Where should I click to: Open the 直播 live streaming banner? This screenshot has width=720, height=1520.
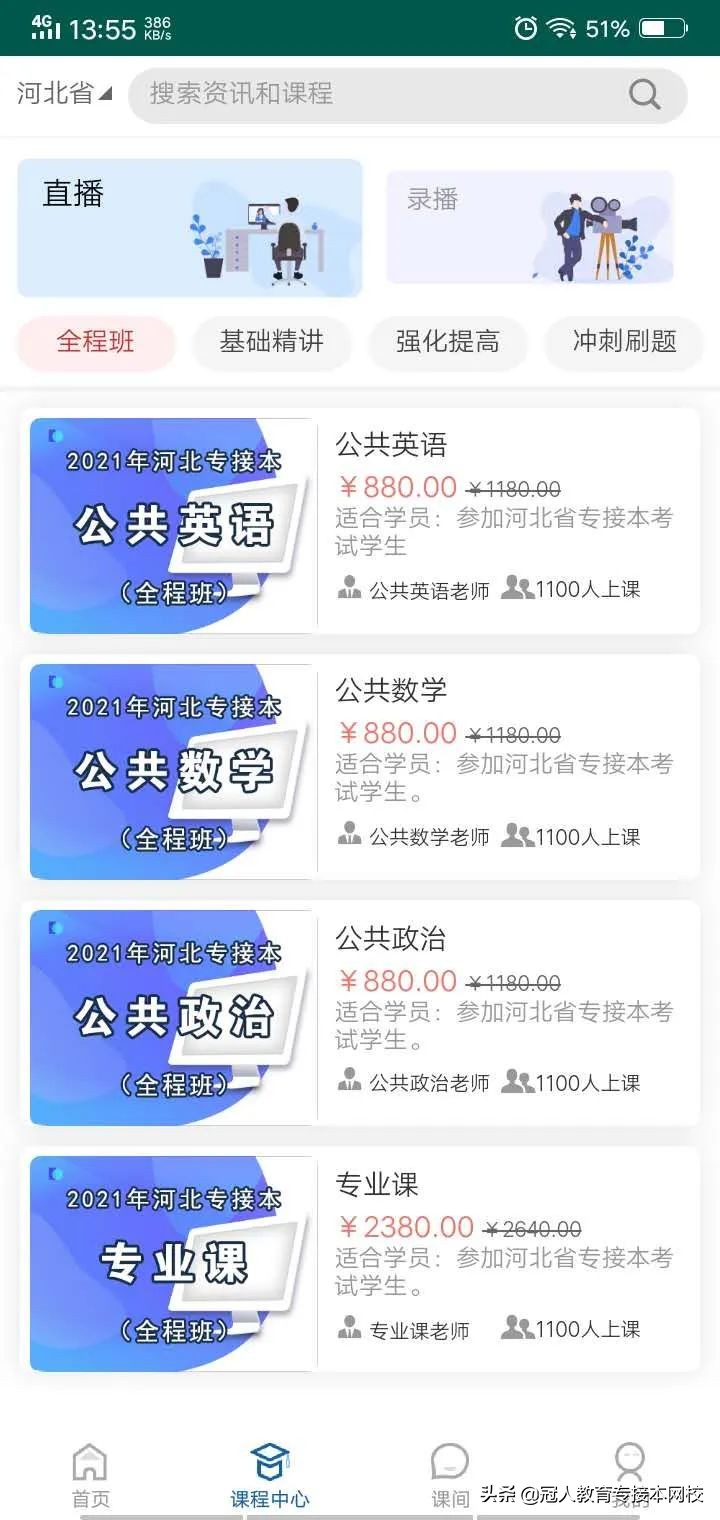click(190, 227)
